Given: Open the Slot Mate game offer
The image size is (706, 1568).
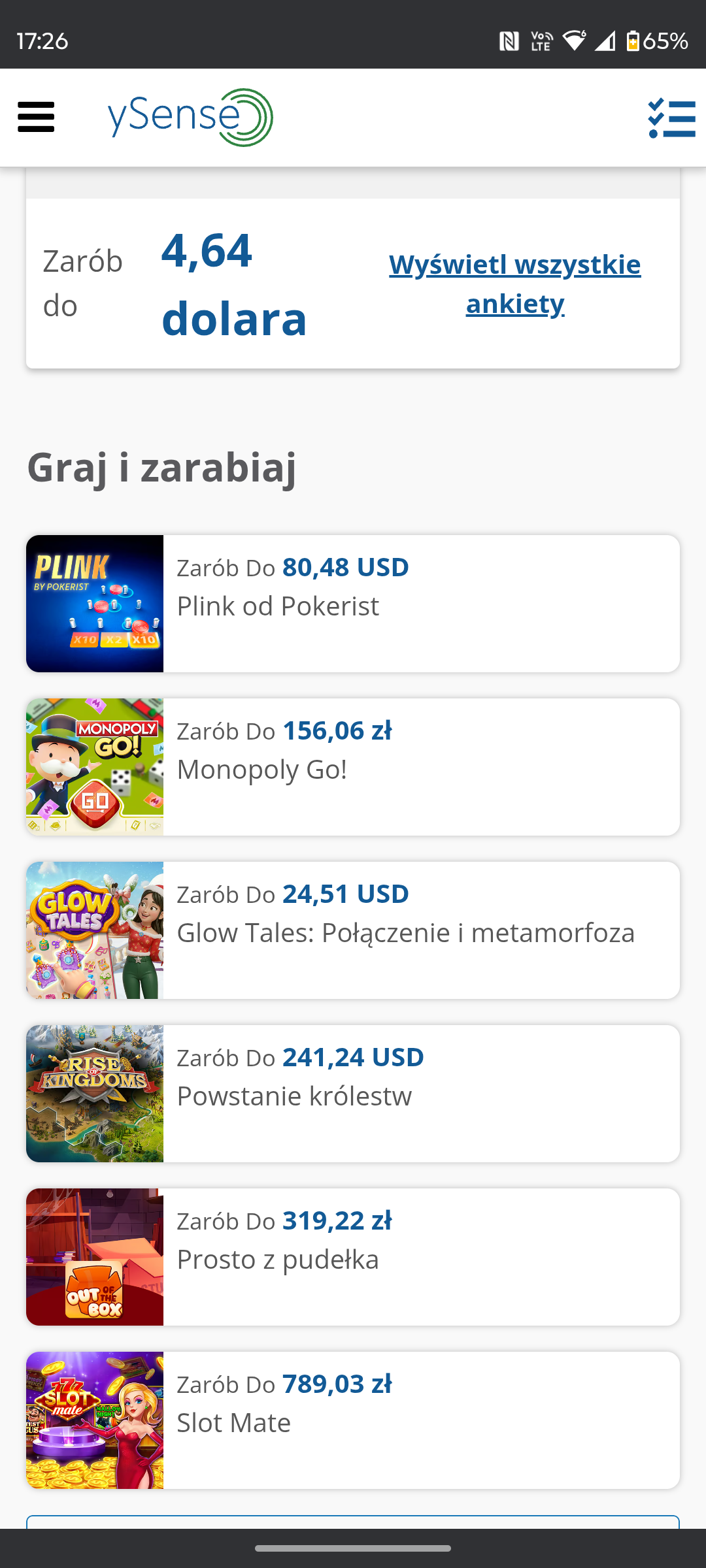Looking at the screenshot, I should pyautogui.click(x=353, y=1420).
